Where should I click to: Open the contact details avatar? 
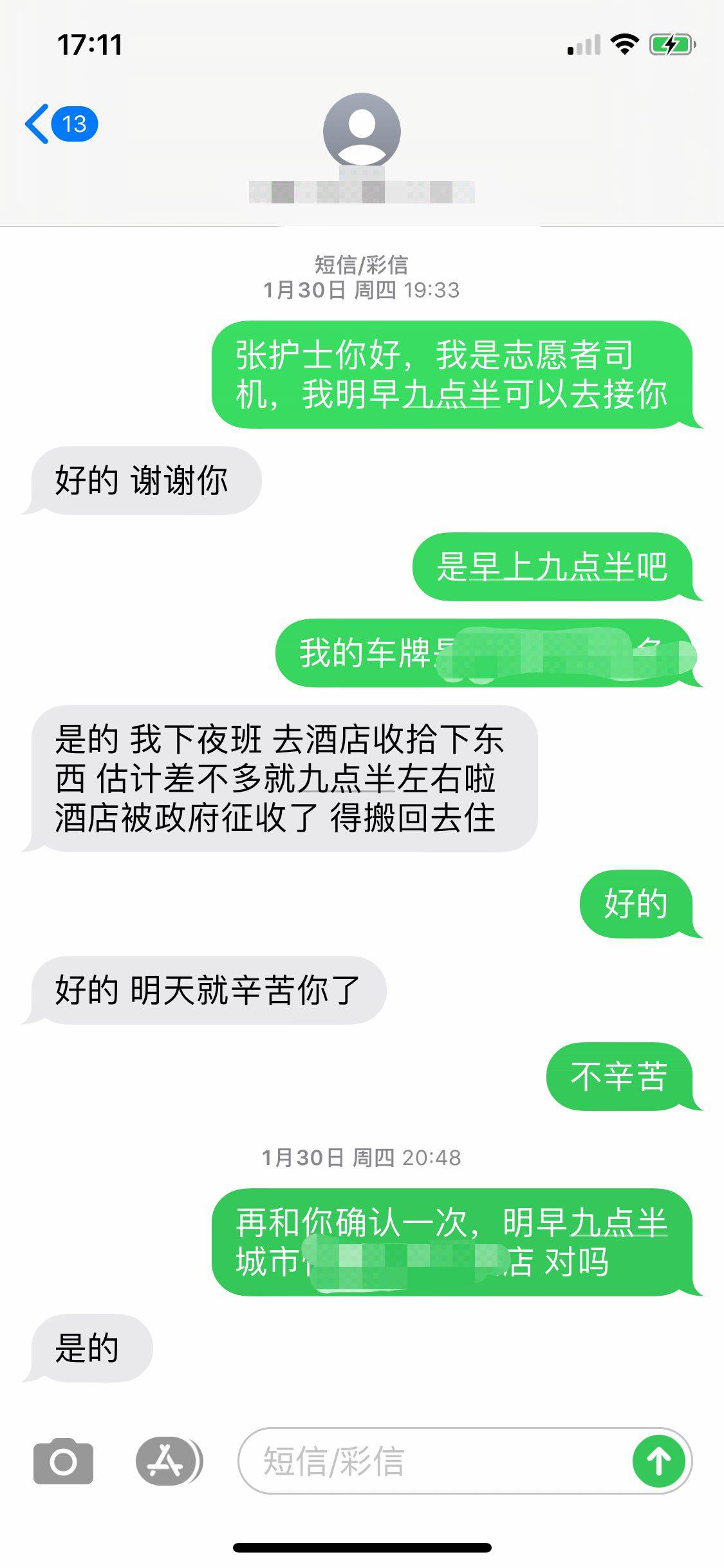point(362,131)
